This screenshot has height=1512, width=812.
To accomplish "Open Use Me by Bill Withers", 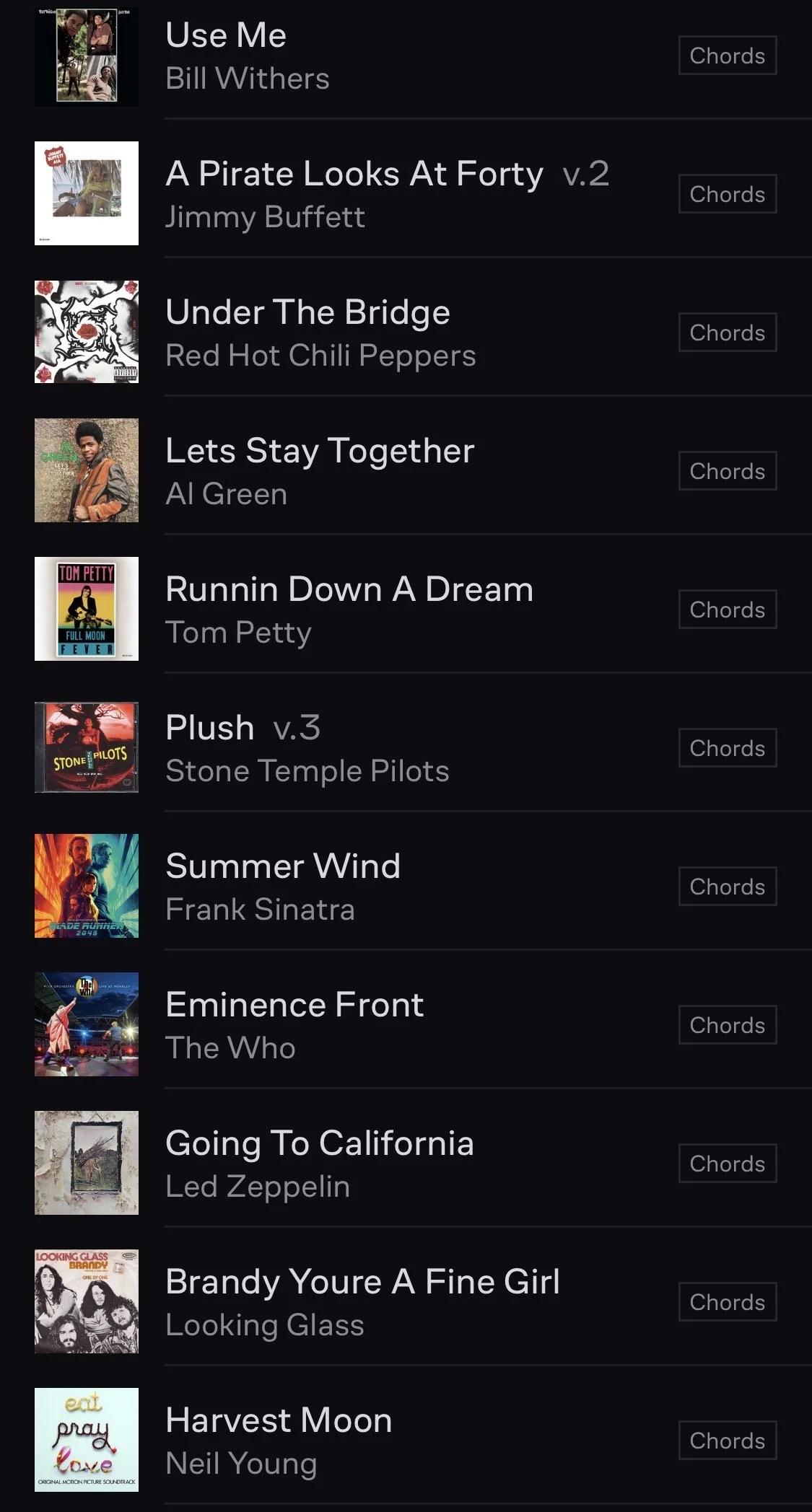I will (226, 36).
